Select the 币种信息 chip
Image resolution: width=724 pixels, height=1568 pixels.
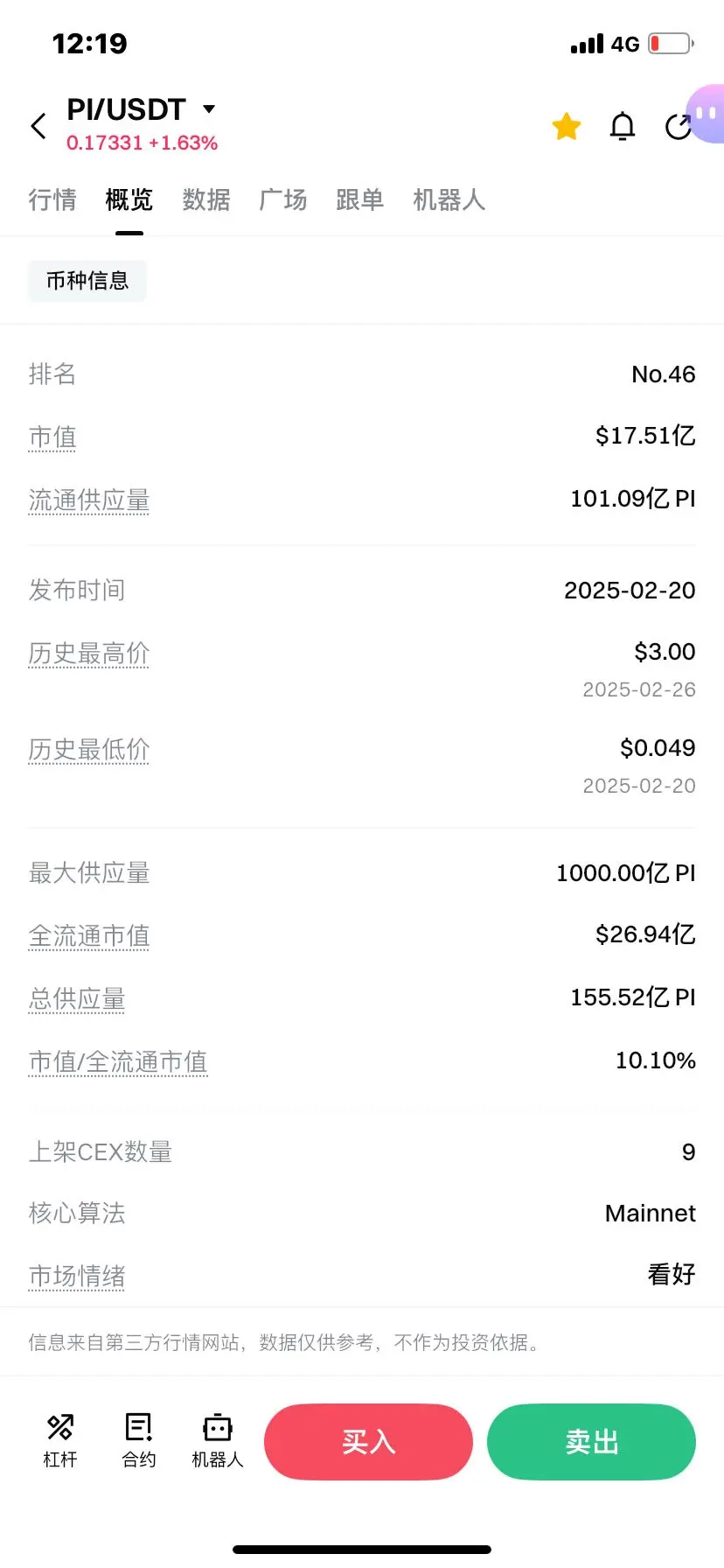tap(87, 281)
